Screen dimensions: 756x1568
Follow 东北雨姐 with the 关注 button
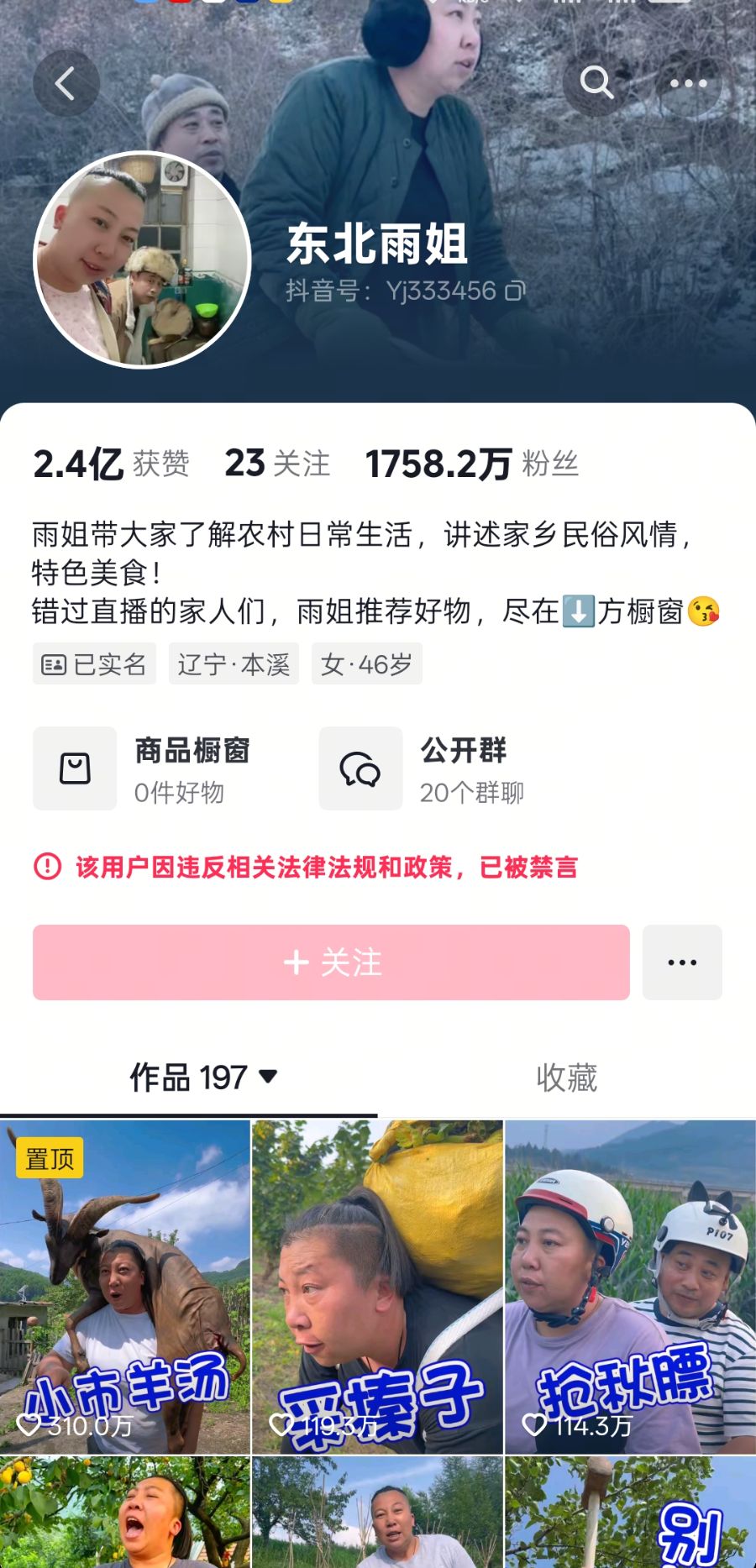coord(331,962)
